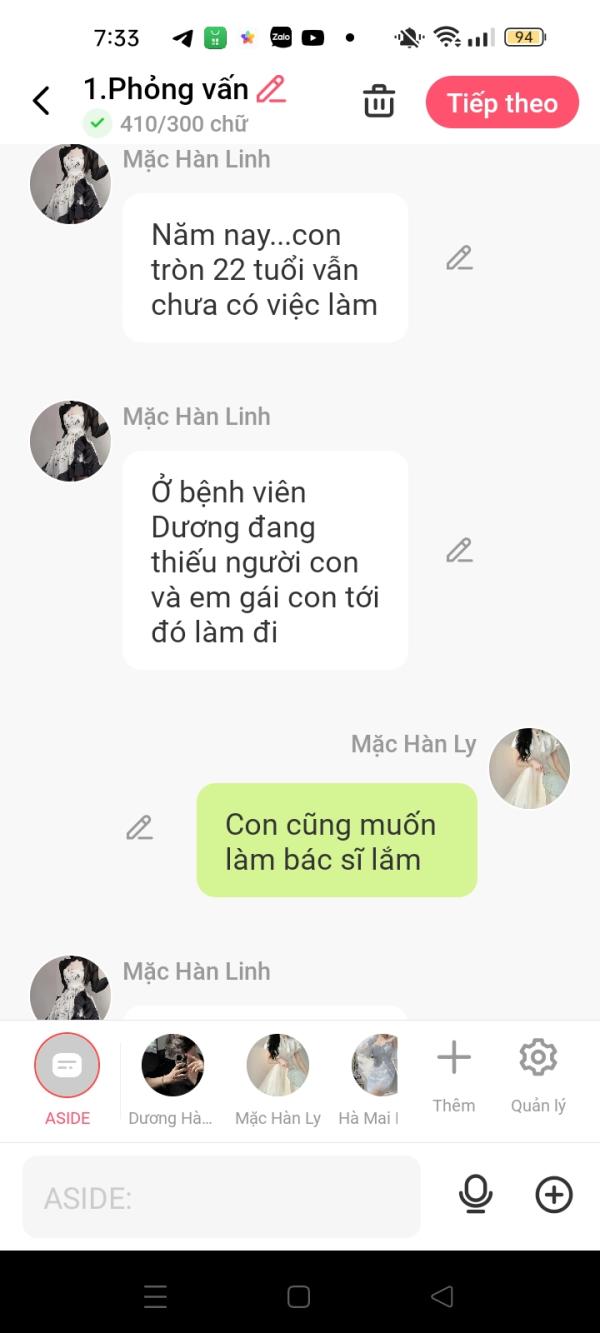The height and width of the screenshot is (1333, 600).
Task: Choose the character Mặc Hàn Ly
Action: [278, 1066]
